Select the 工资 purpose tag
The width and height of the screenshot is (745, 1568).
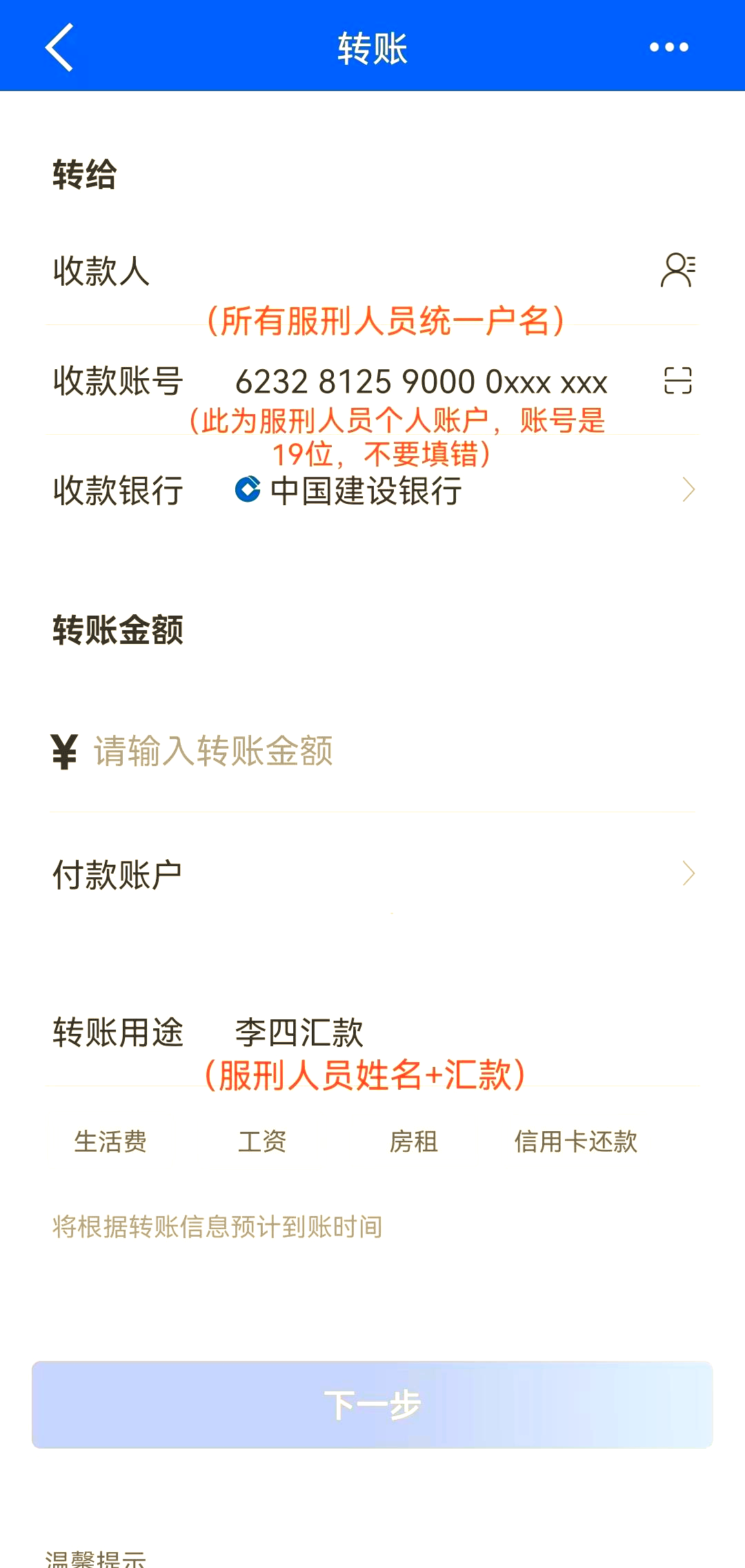click(262, 1140)
